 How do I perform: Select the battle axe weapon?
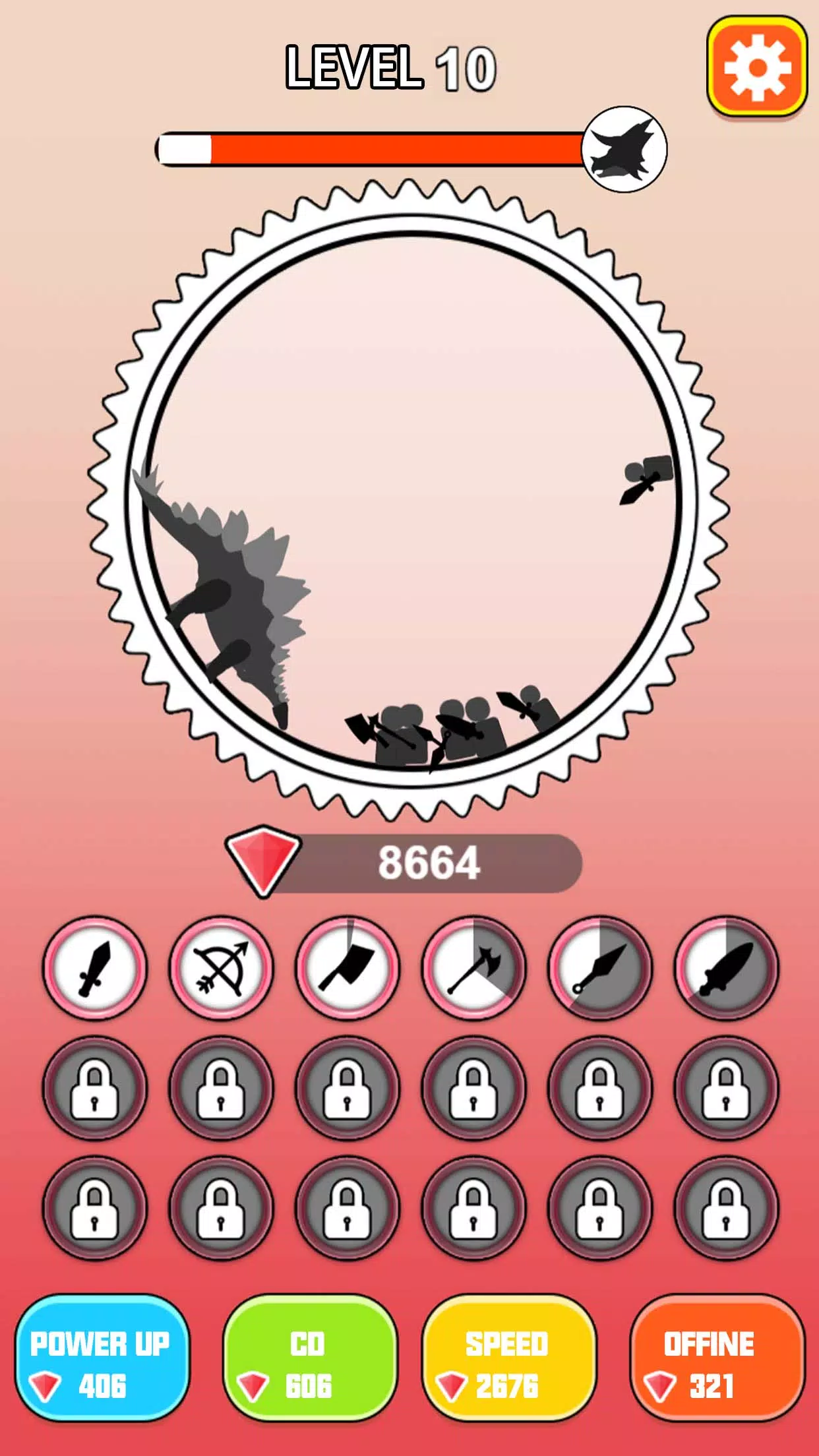point(473,967)
